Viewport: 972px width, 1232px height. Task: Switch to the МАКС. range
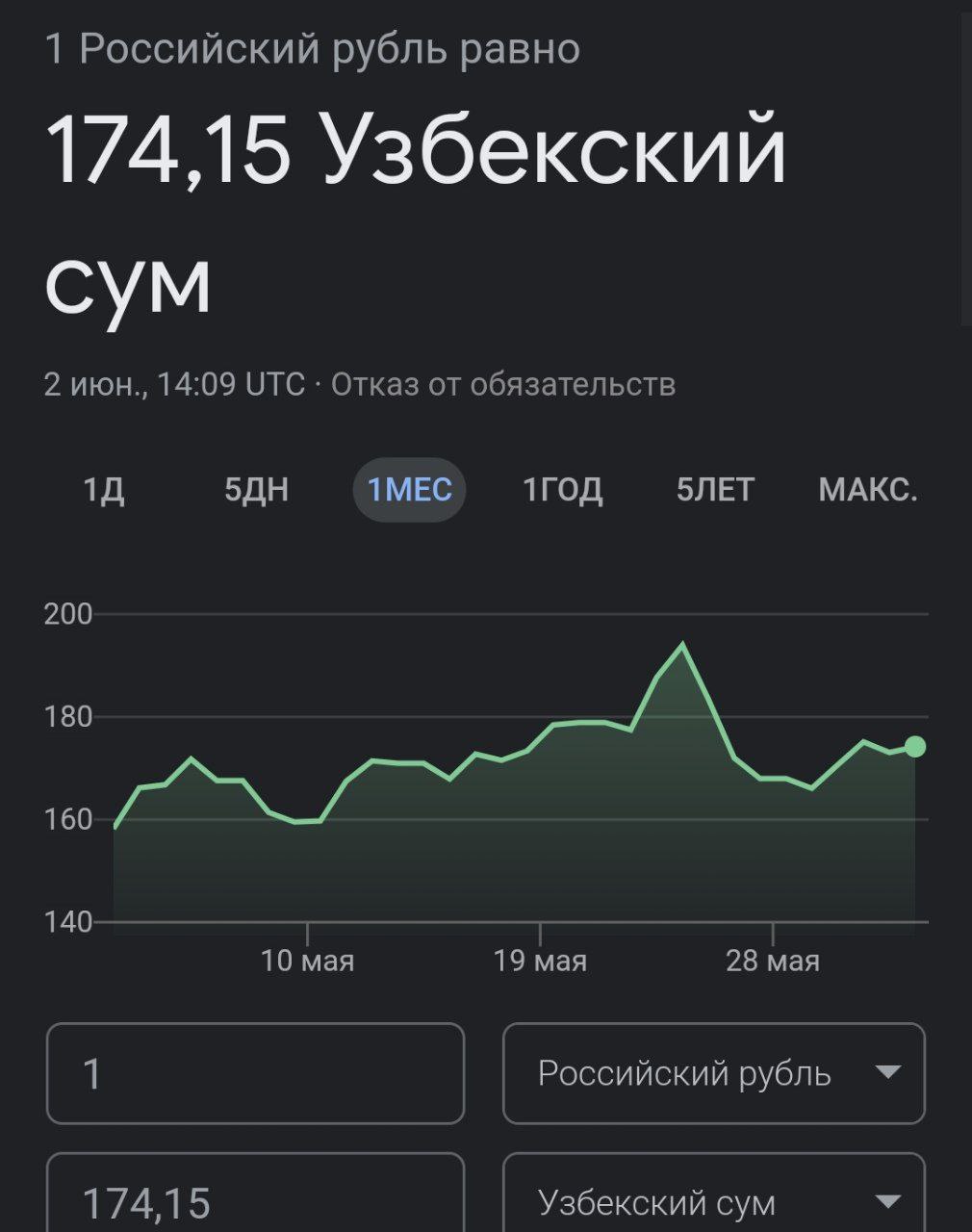[x=868, y=490]
